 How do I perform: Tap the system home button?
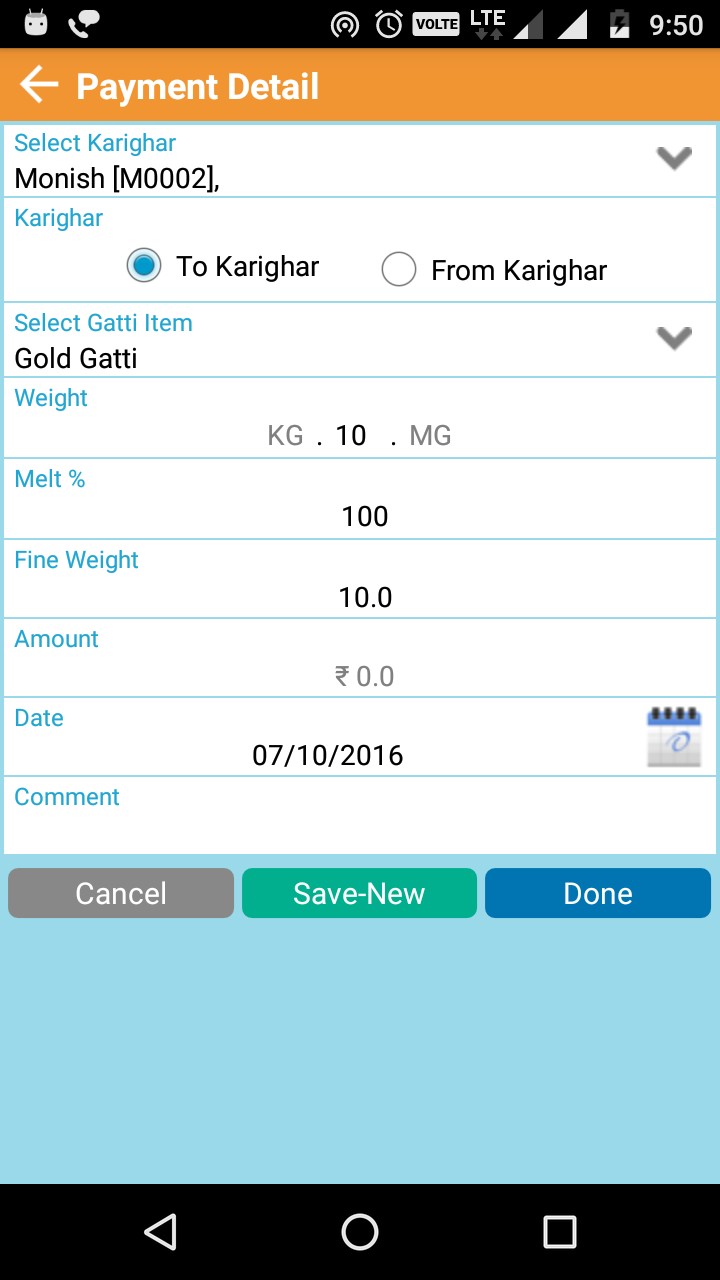pyautogui.click(x=360, y=1232)
